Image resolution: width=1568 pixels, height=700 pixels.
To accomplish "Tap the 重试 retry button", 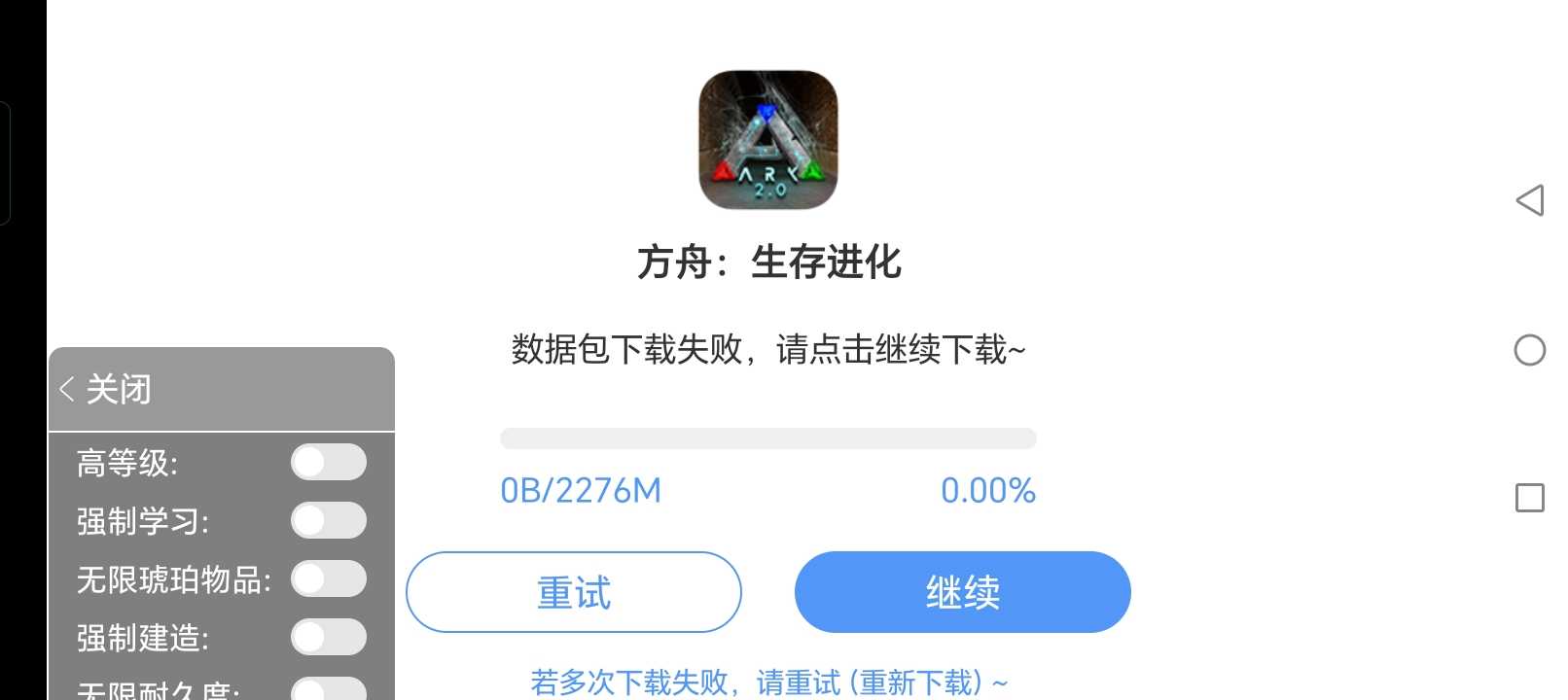I will (x=574, y=592).
